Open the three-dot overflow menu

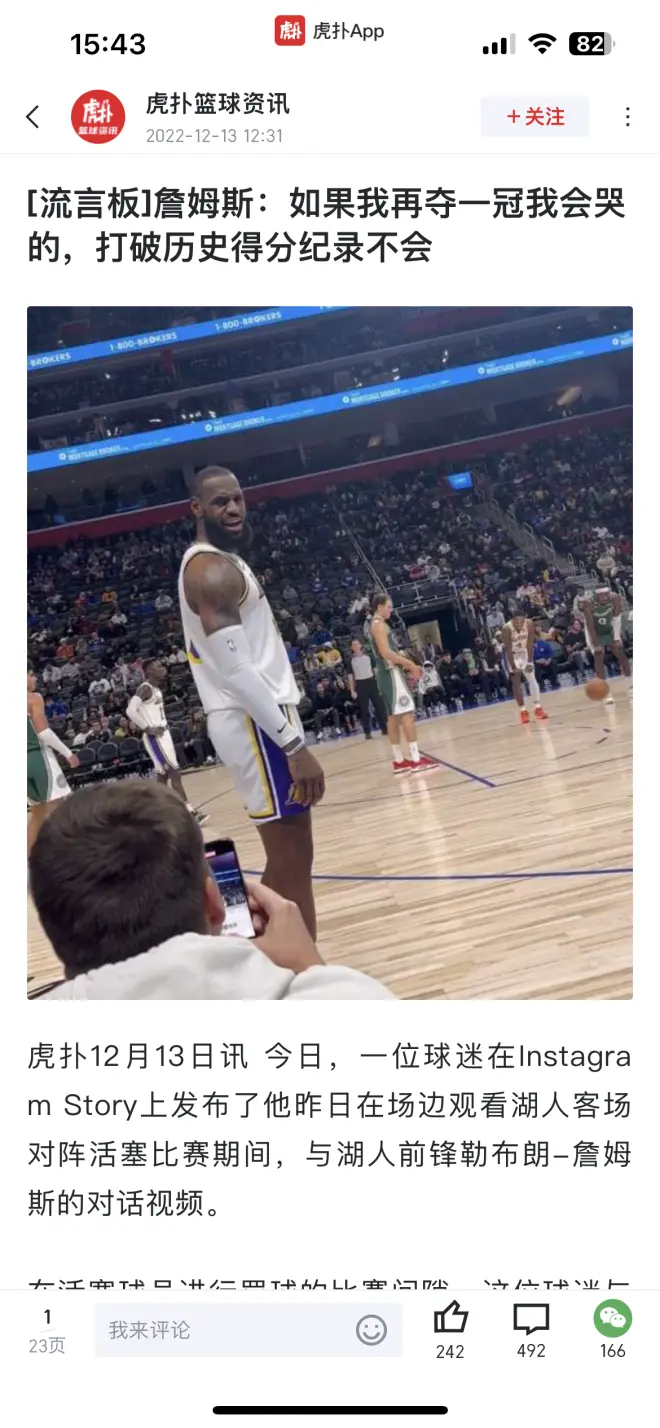click(x=628, y=117)
